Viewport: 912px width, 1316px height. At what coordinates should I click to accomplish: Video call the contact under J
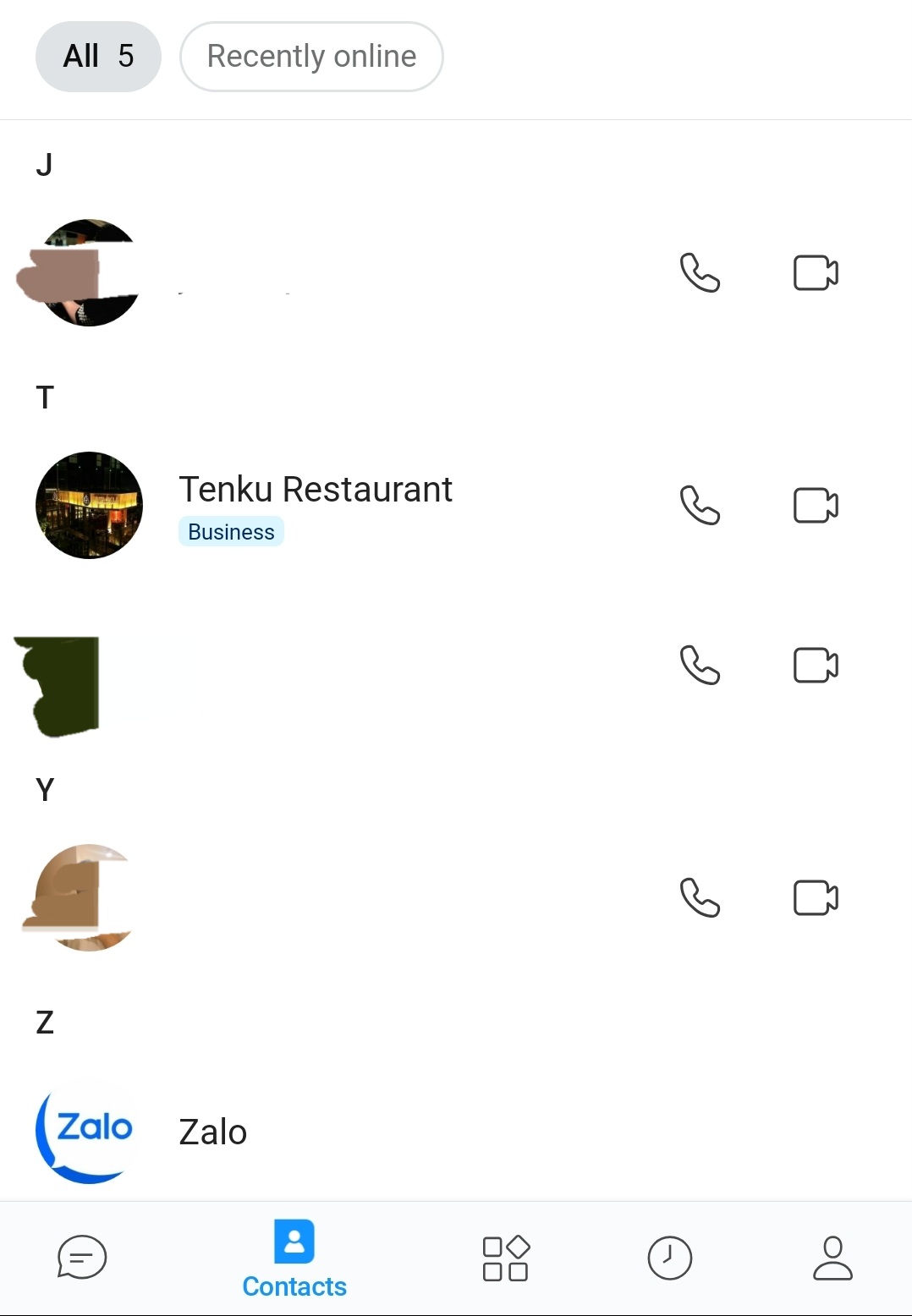(x=816, y=273)
